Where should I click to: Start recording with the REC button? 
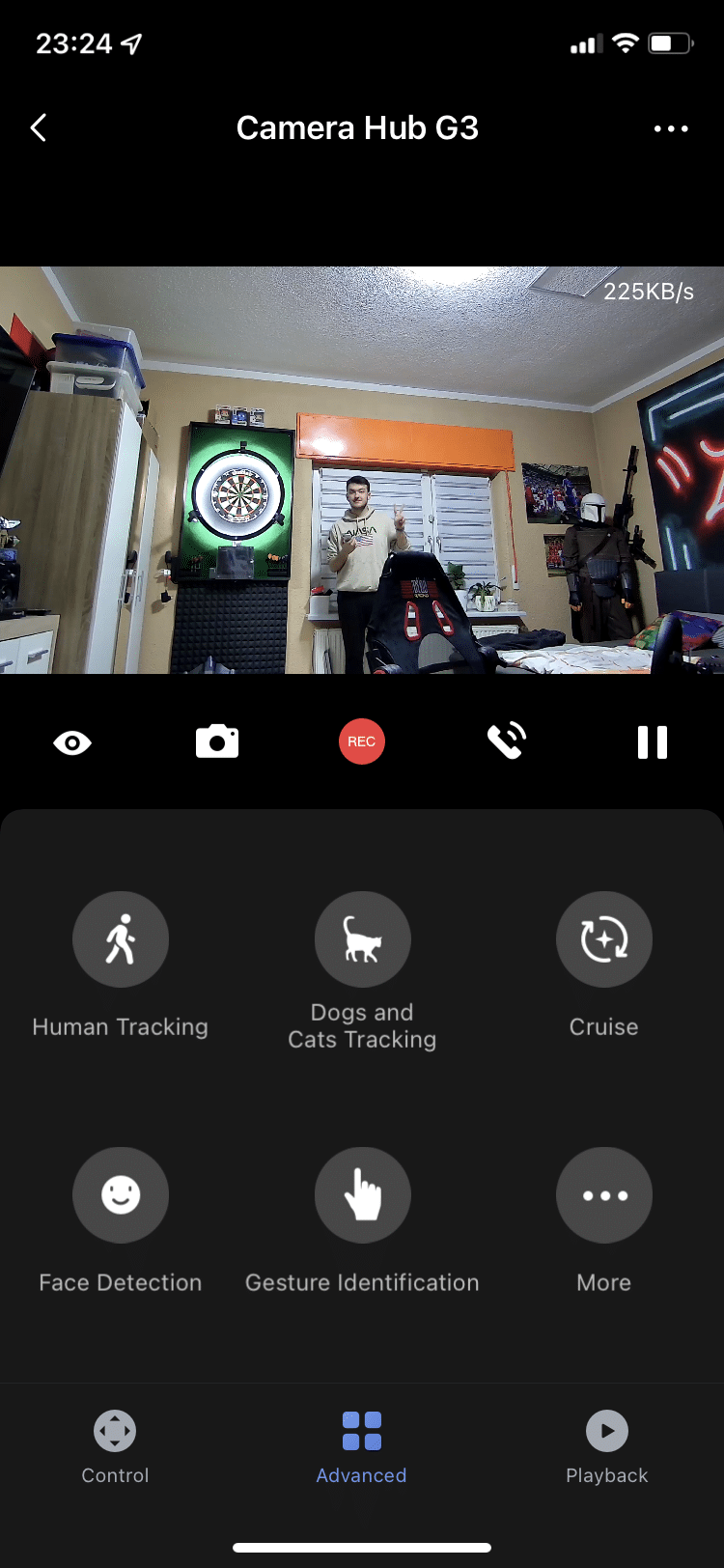[362, 742]
